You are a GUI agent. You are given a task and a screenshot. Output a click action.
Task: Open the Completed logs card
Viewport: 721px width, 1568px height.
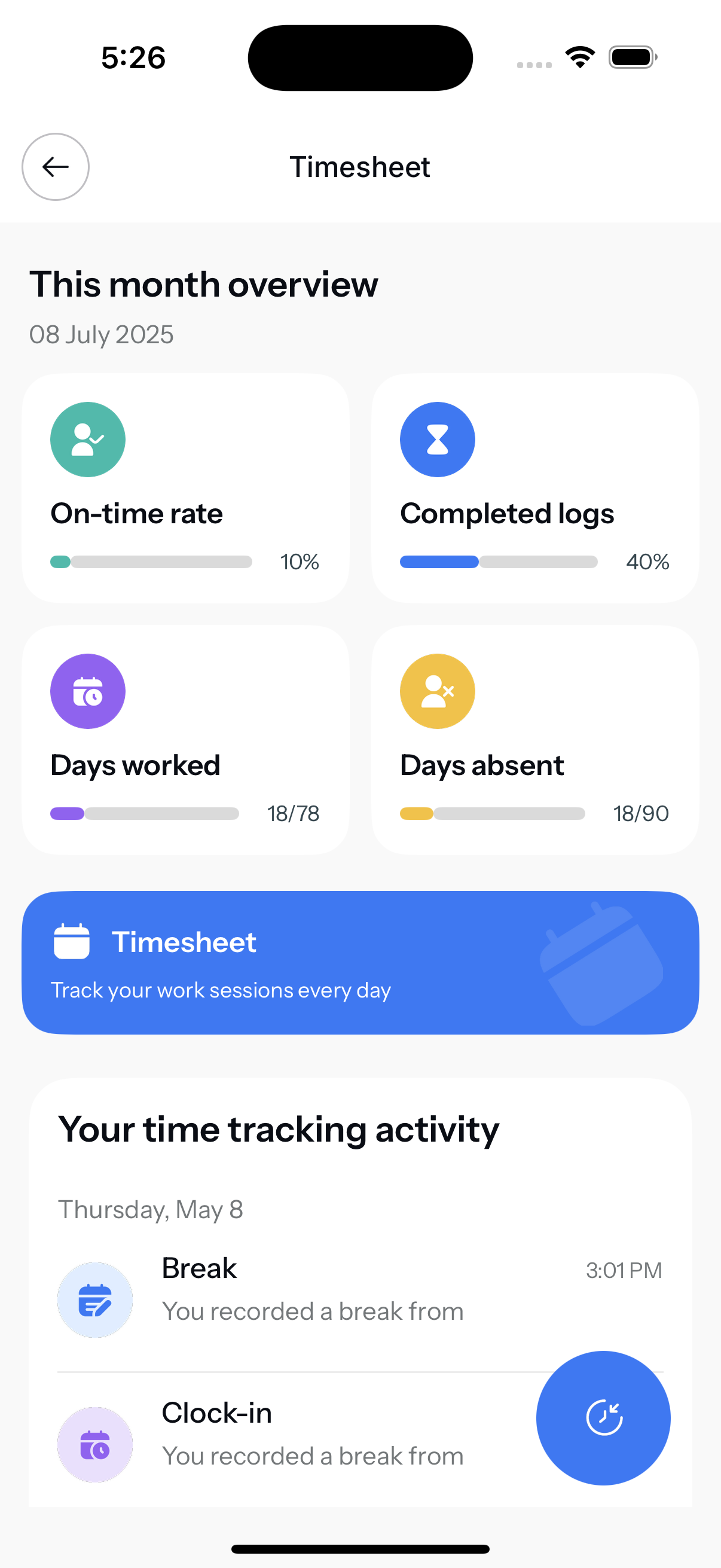click(x=535, y=488)
